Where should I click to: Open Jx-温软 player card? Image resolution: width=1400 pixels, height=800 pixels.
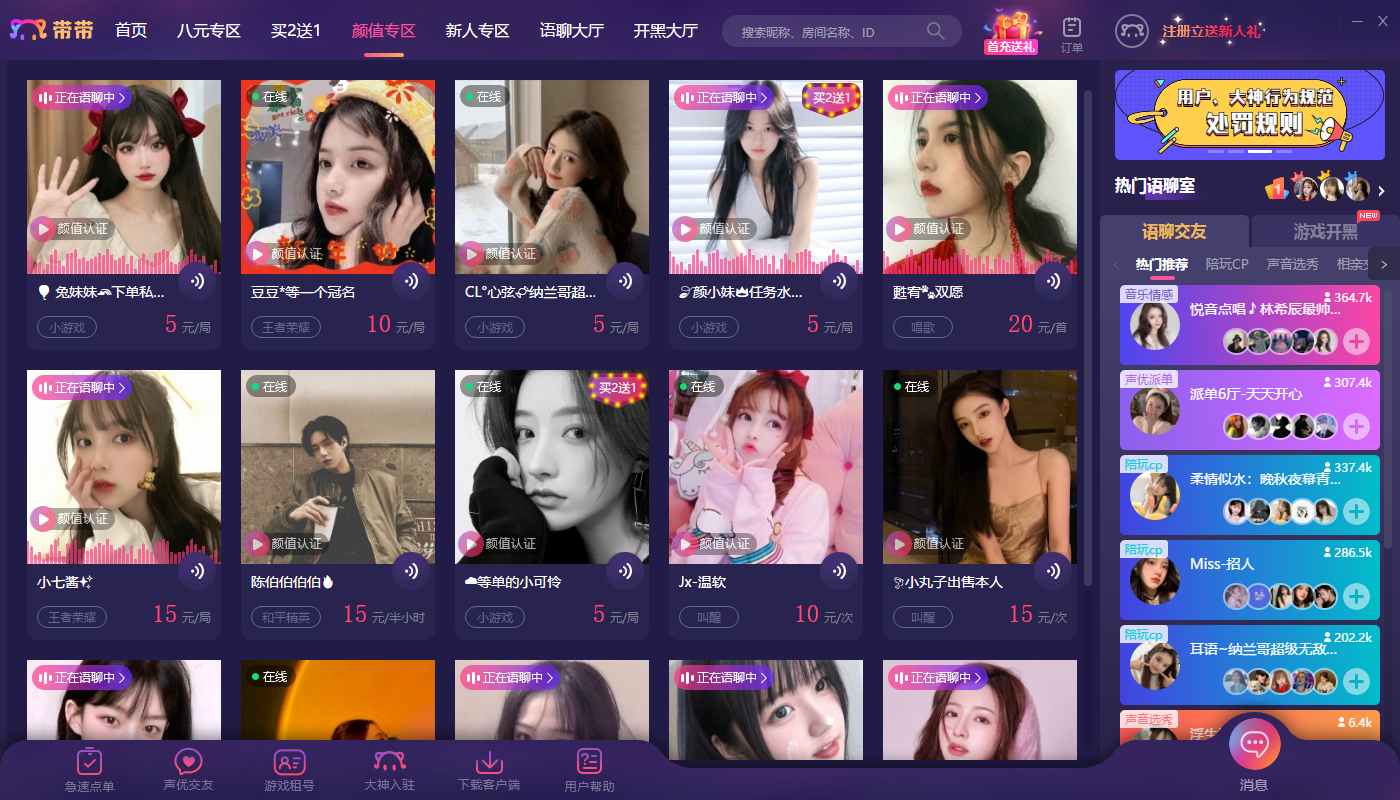click(x=765, y=467)
